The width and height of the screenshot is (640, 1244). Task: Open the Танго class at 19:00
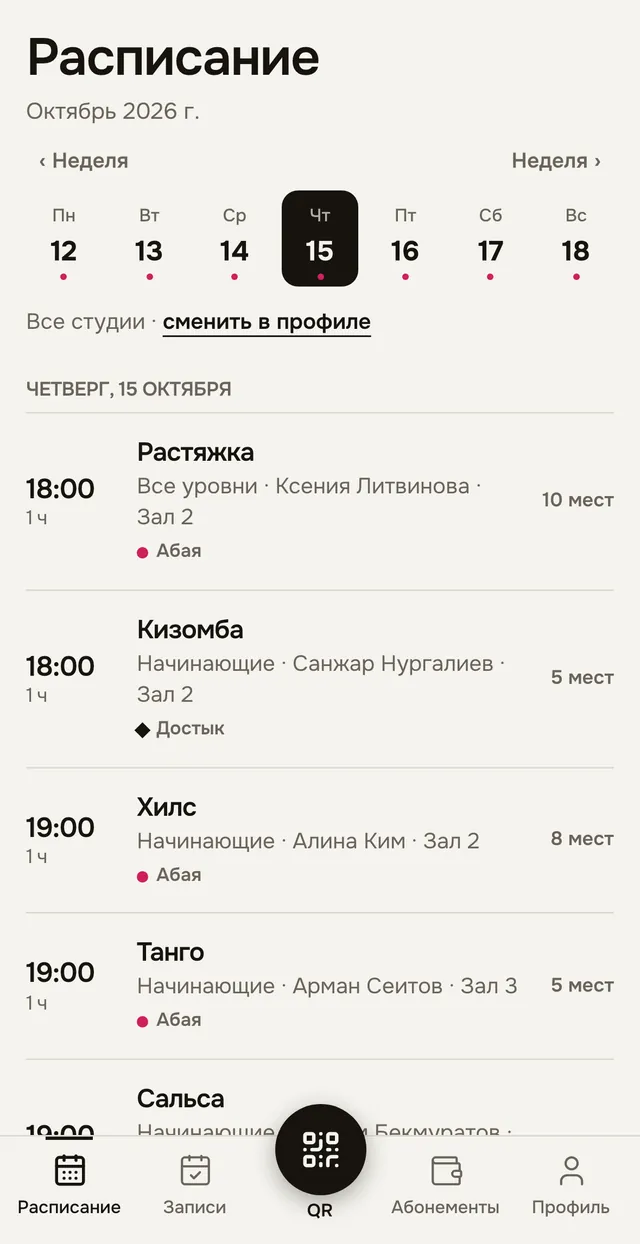(x=320, y=986)
